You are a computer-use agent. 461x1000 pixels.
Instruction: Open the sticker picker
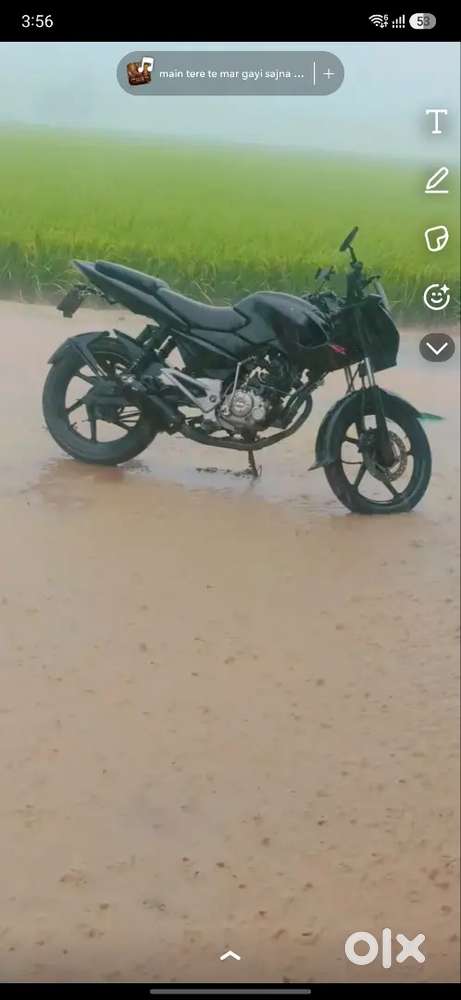[x=437, y=239]
